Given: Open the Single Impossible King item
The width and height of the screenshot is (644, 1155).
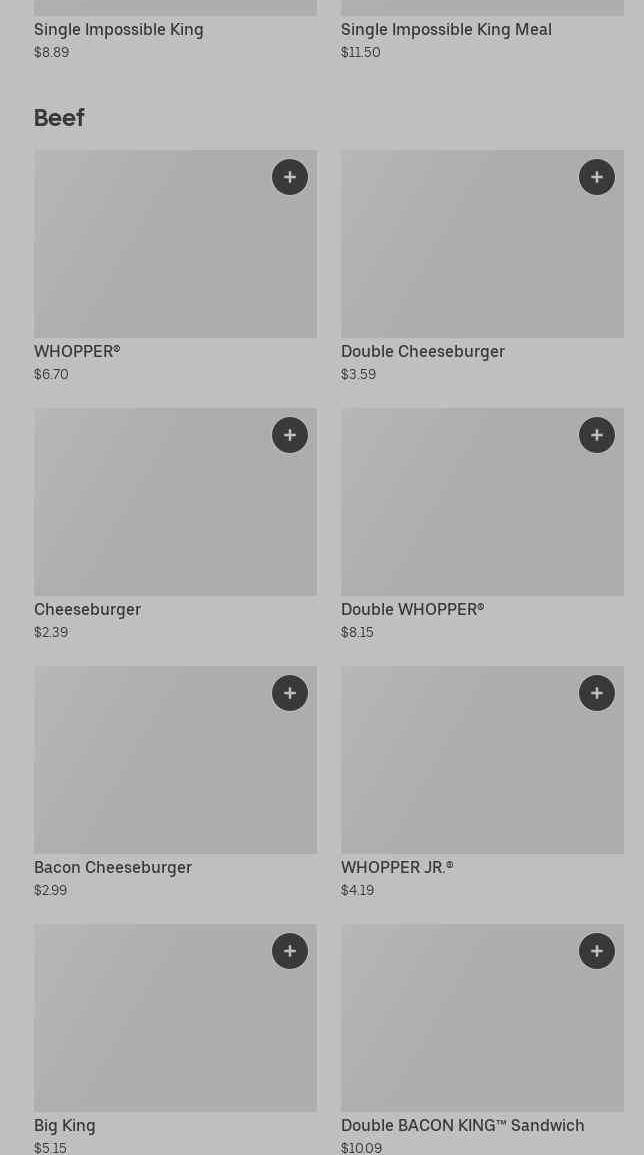Looking at the screenshot, I should point(119,30).
